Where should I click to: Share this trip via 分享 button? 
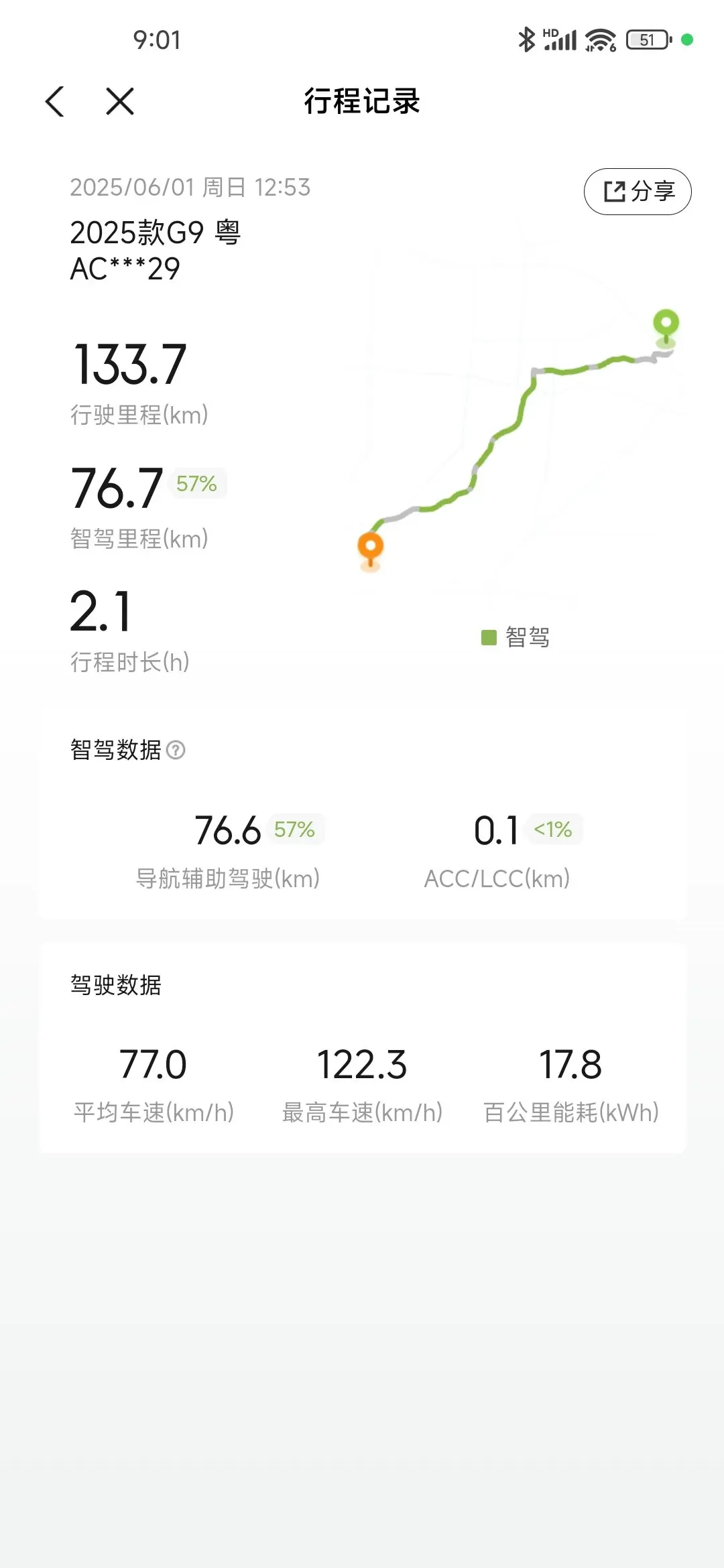tap(638, 192)
